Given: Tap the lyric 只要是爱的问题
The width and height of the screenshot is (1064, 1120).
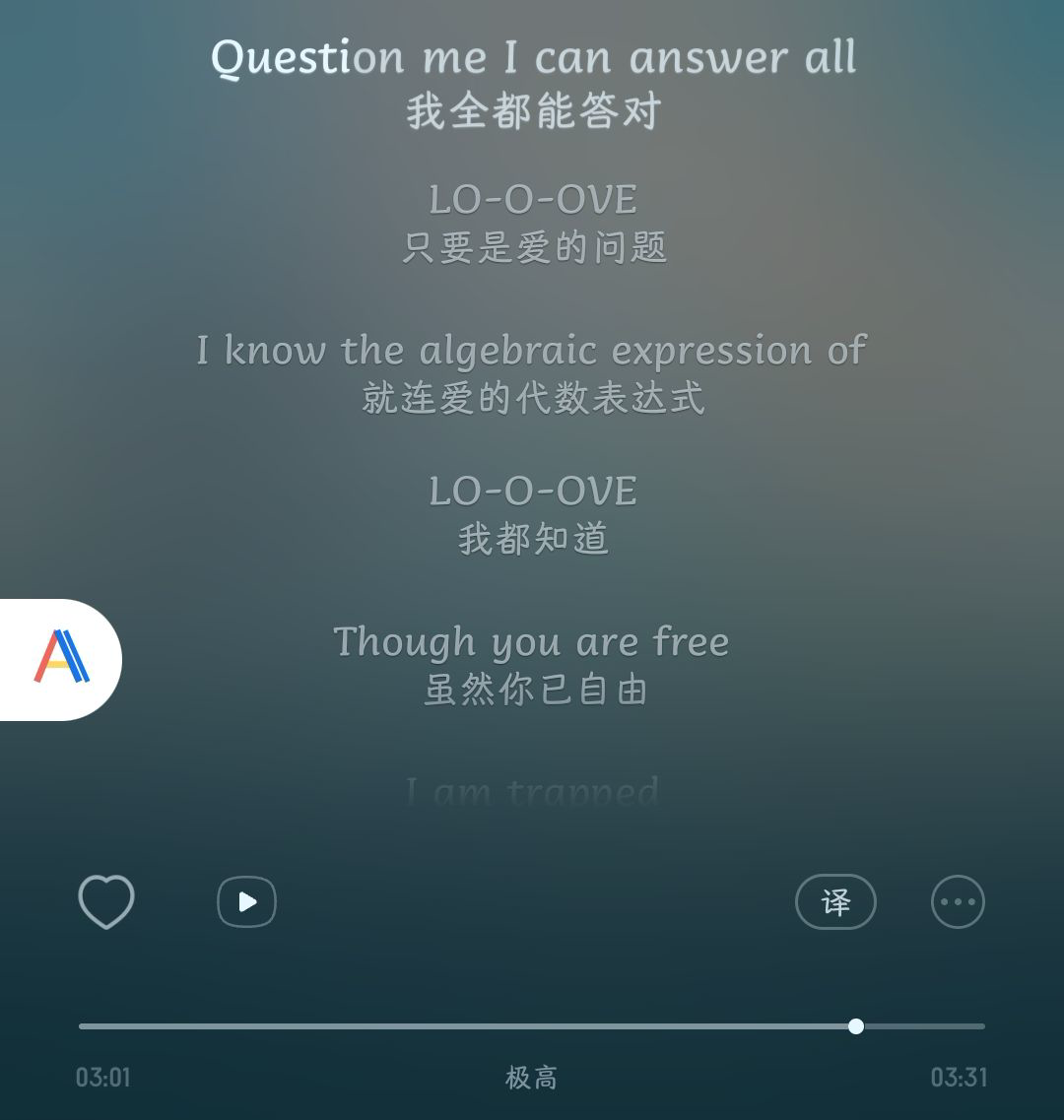Looking at the screenshot, I should tap(532, 249).
